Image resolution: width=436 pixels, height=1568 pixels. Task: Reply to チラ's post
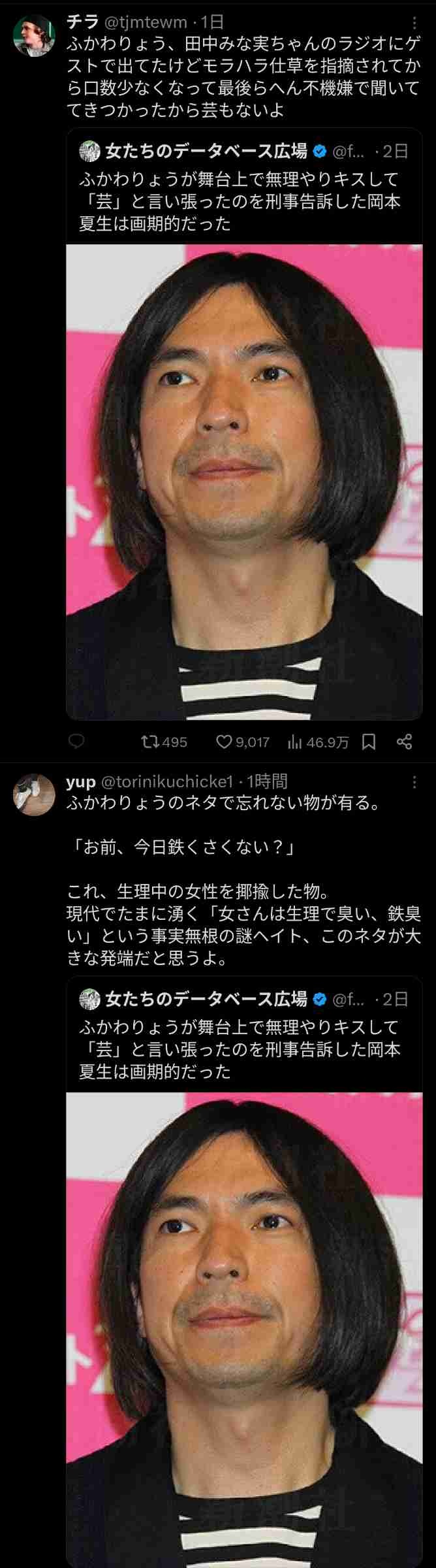[77, 742]
